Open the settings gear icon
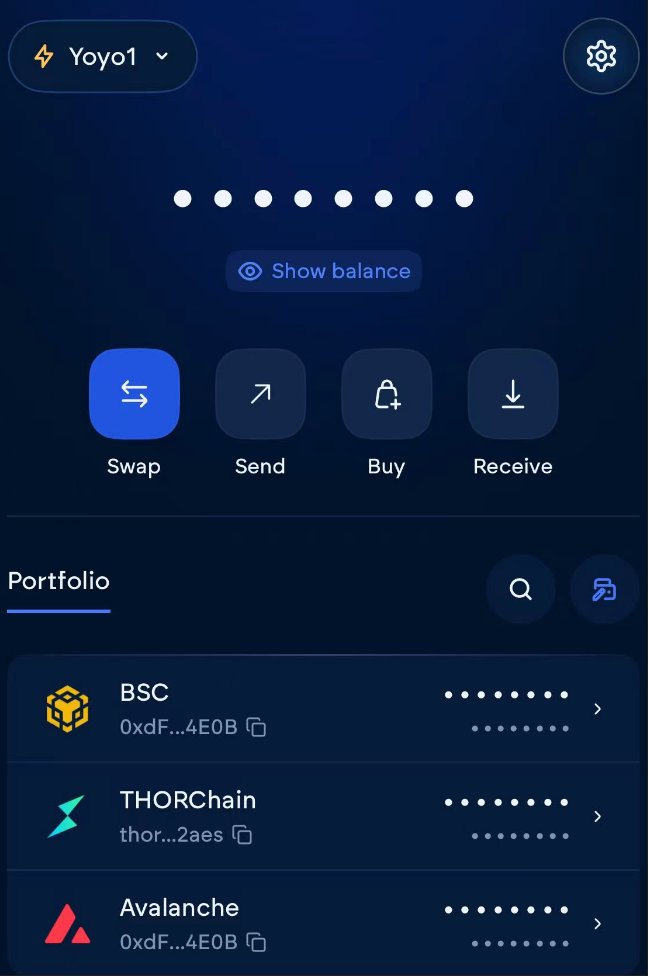Viewport: 648px width, 976px height. coord(601,56)
